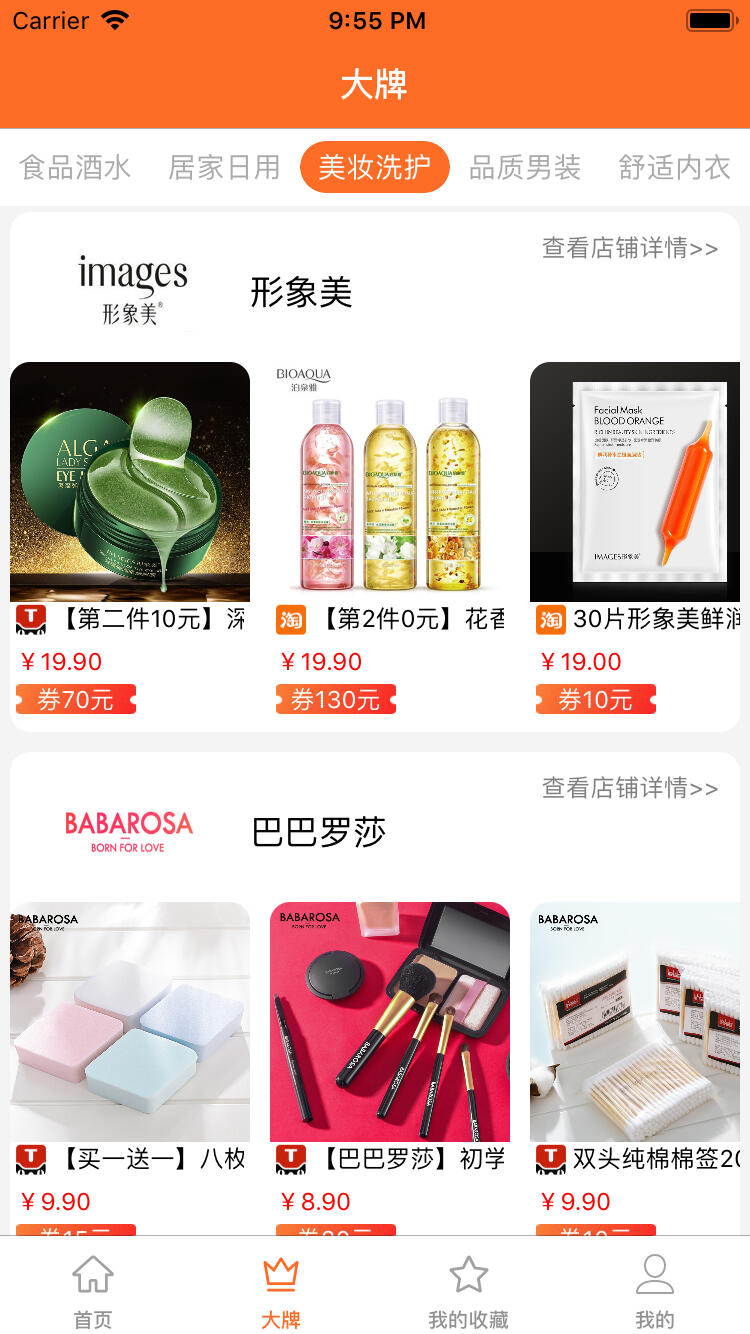The image size is (750, 1334).
Task: Select the 居家日用 category tab
Action: (x=224, y=167)
